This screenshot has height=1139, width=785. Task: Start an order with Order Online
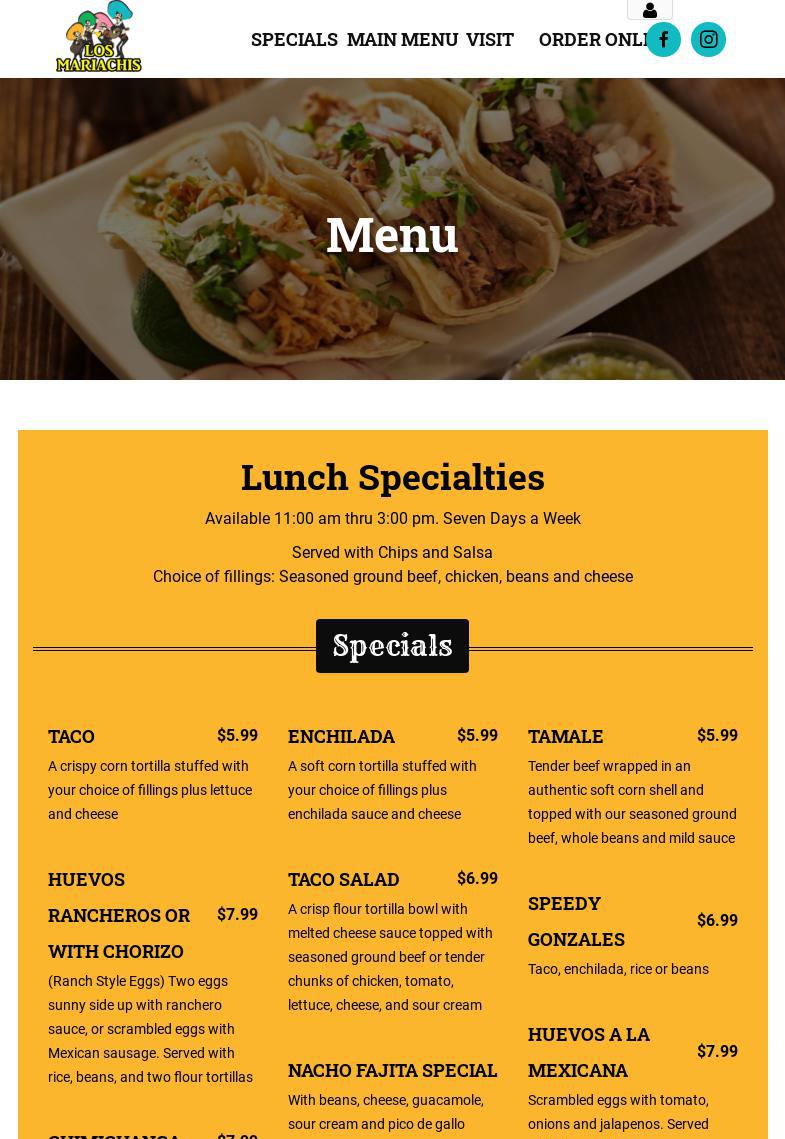(590, 39)
